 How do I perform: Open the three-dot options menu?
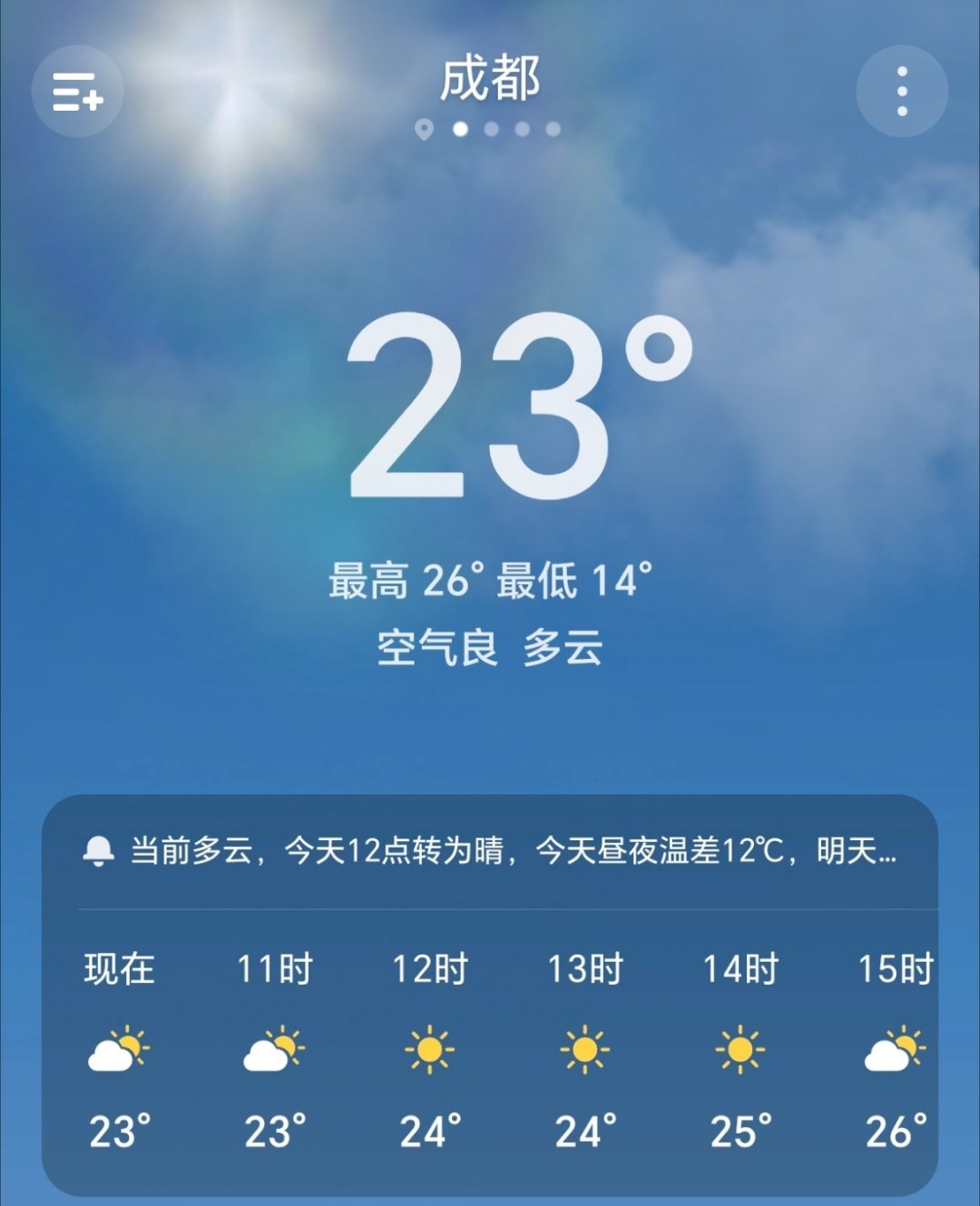tap(902, 91)
